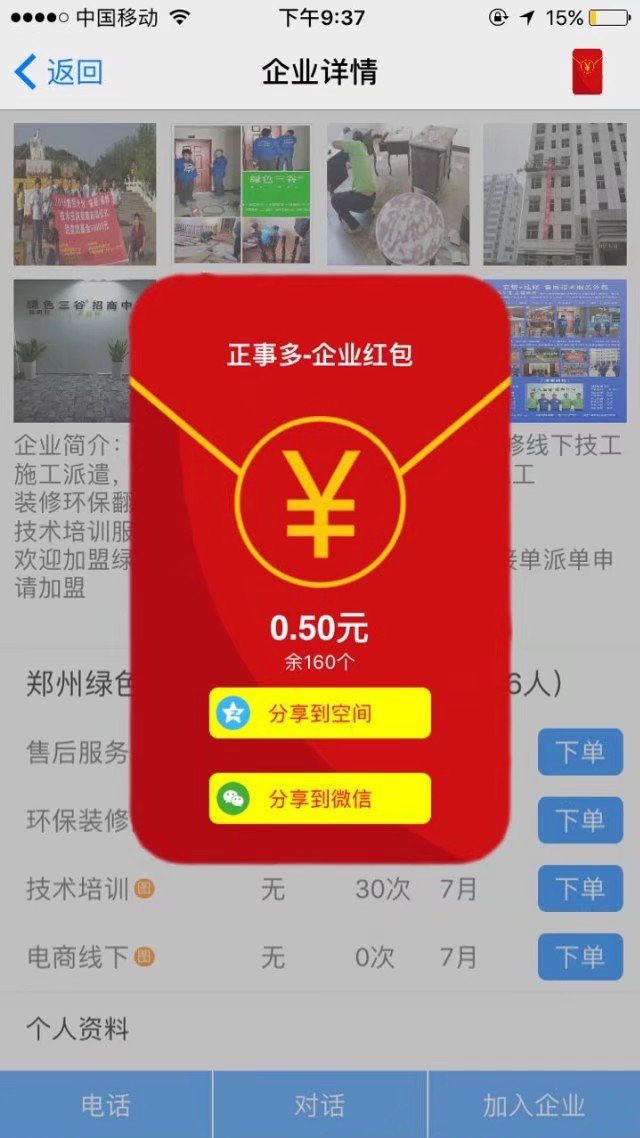Open the company photo of the tall building
Viewport: 640px width, 1138px height.
(x=555, y=194)
